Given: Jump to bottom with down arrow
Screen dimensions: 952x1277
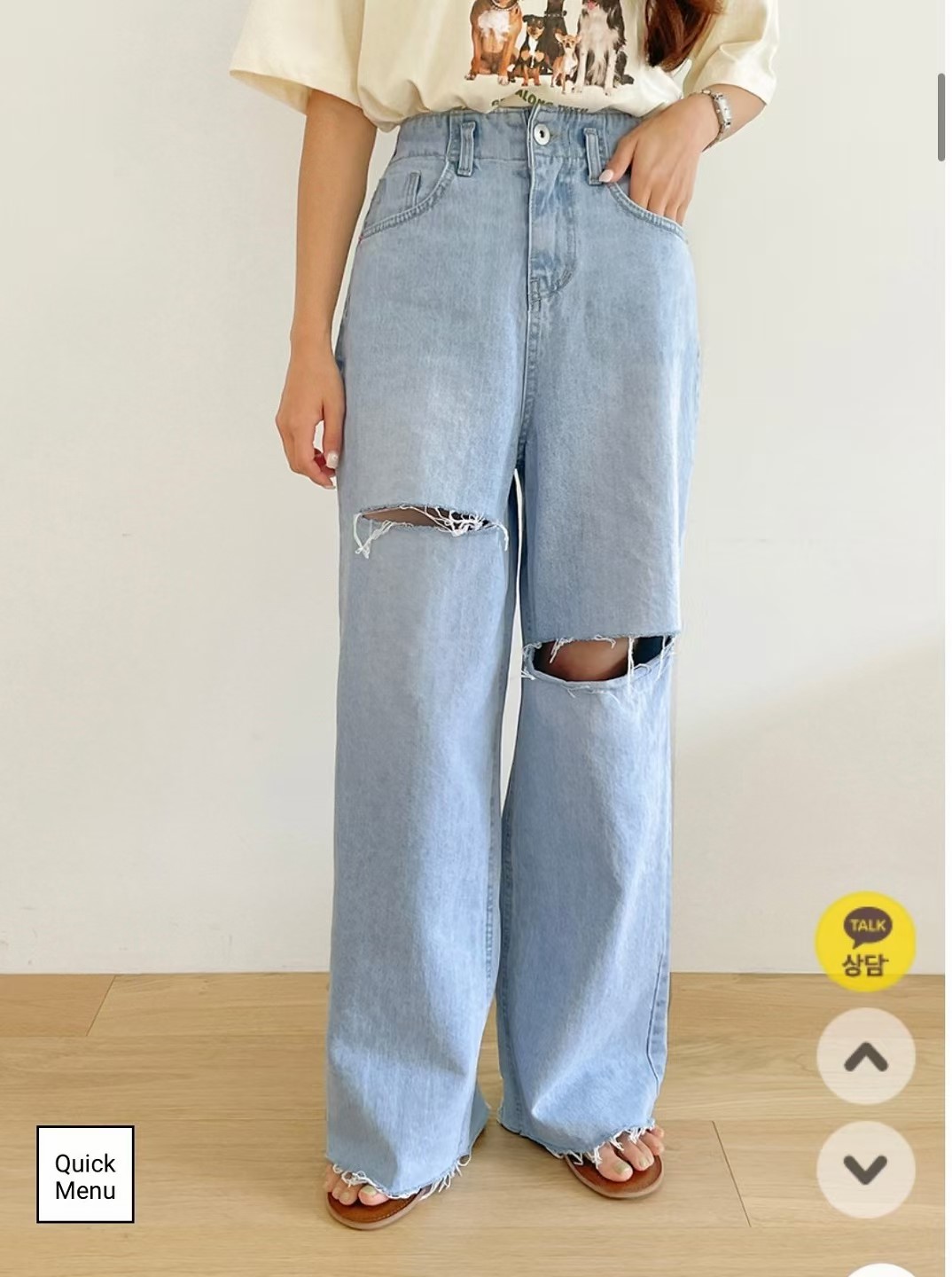Looking at the screenshot, I should pyautogui.click(x=865, y=1169).
